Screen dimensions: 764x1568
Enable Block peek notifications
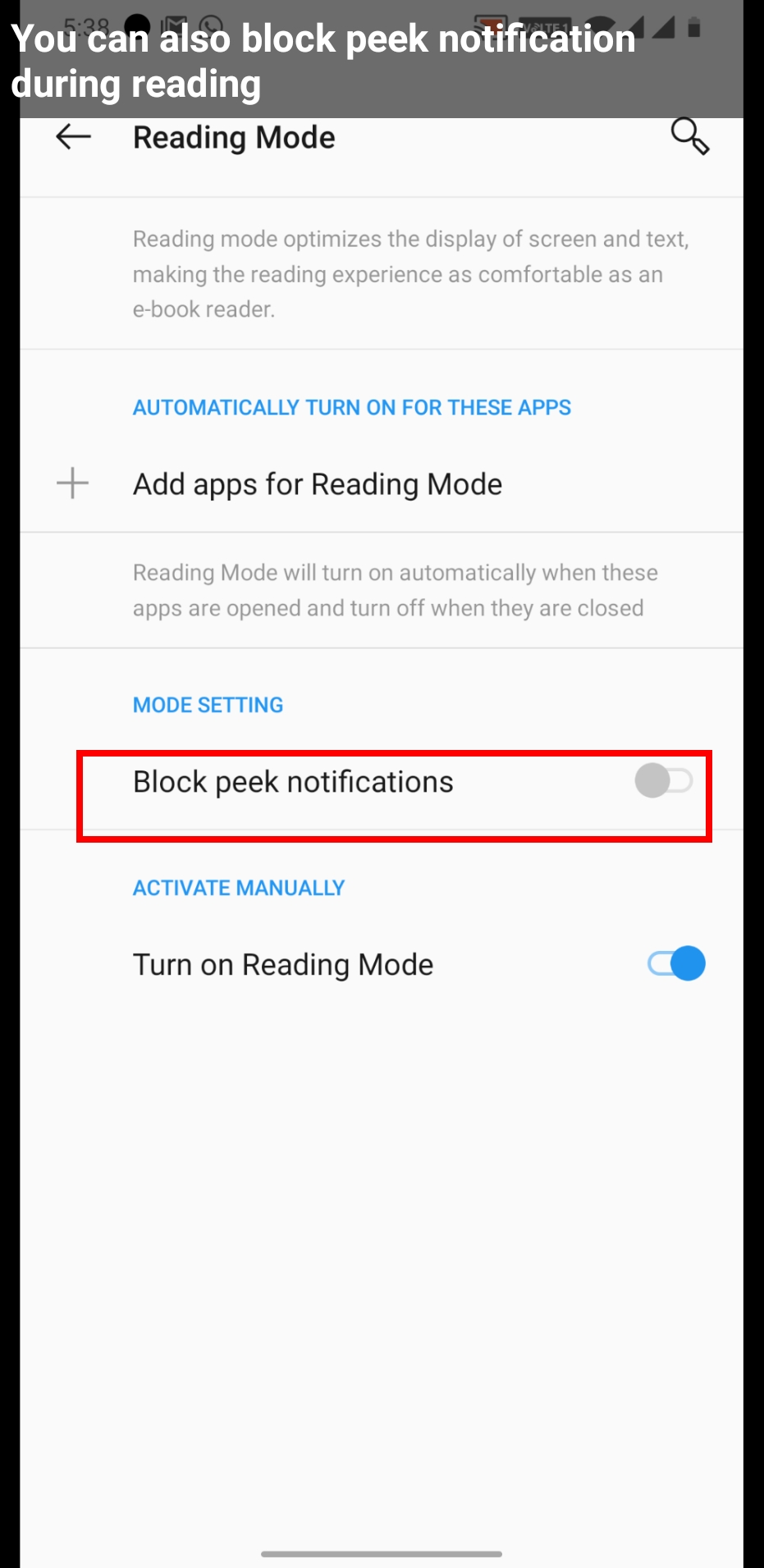click(664, 781)
